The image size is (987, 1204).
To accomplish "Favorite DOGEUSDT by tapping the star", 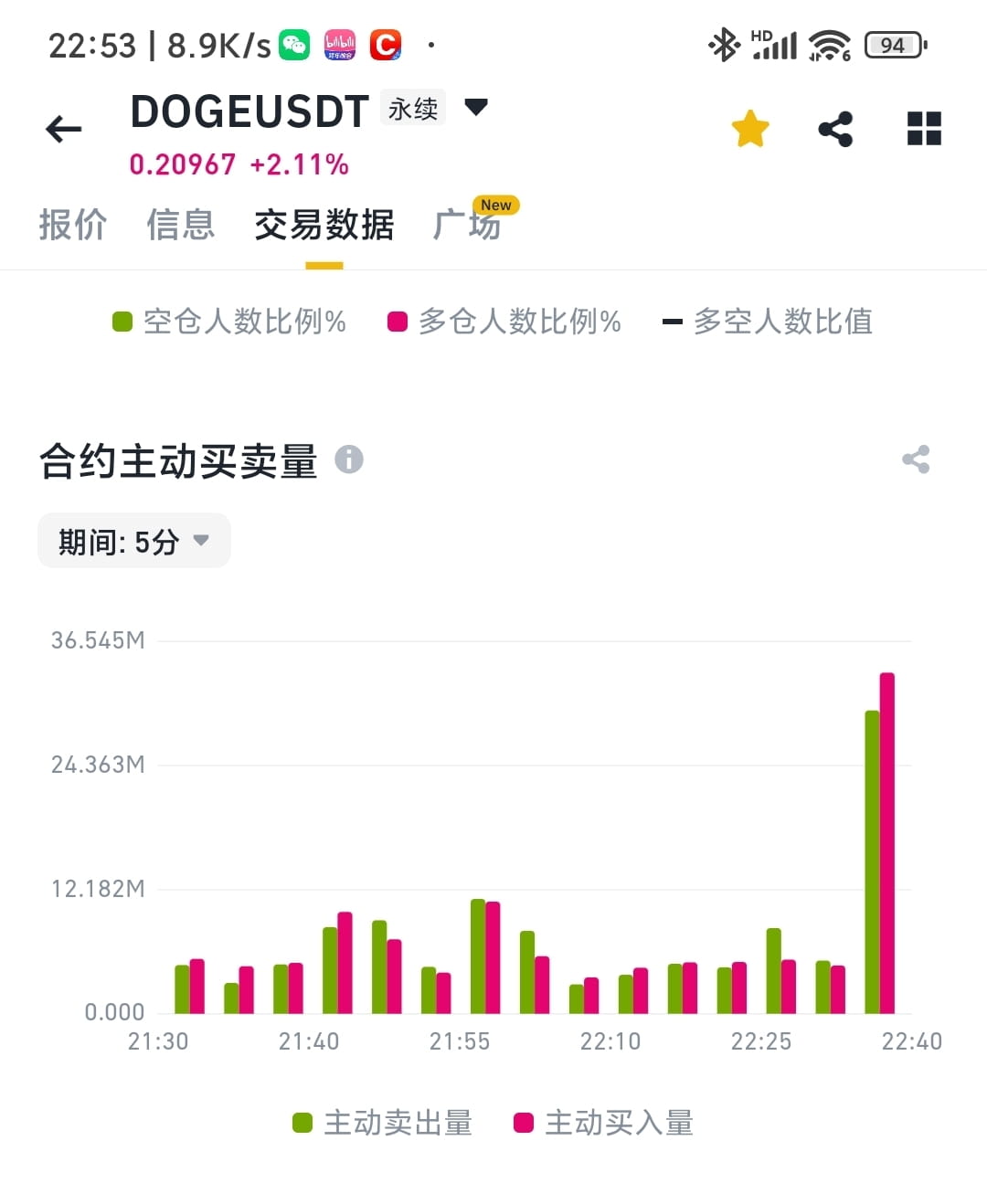I will click(x=749, y=128).
